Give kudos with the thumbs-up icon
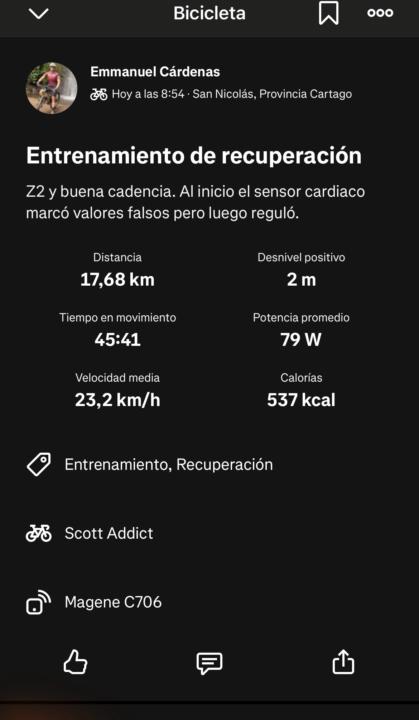This screenshot has height=720, width=419. [x=75, y=663]
